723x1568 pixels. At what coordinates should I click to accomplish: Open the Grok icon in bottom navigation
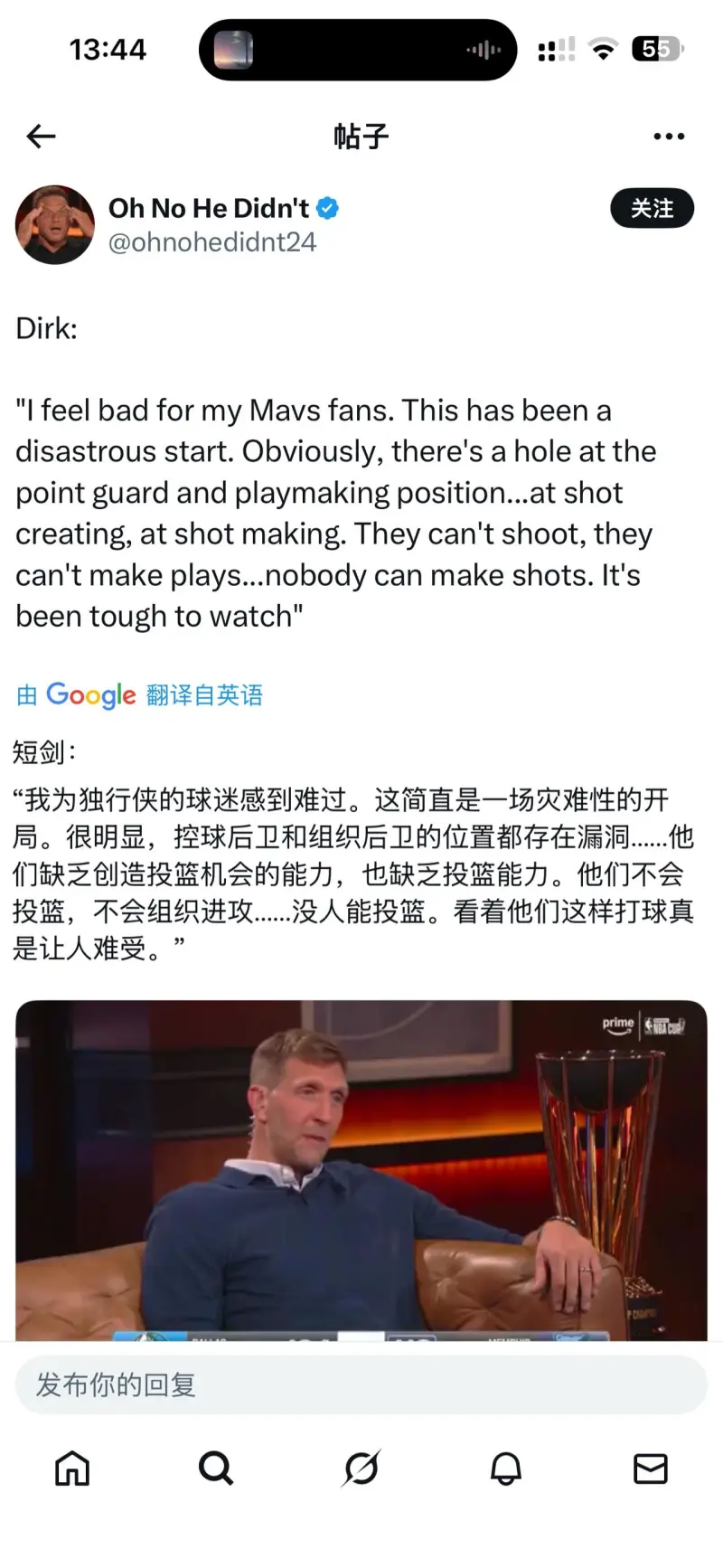361,1469
